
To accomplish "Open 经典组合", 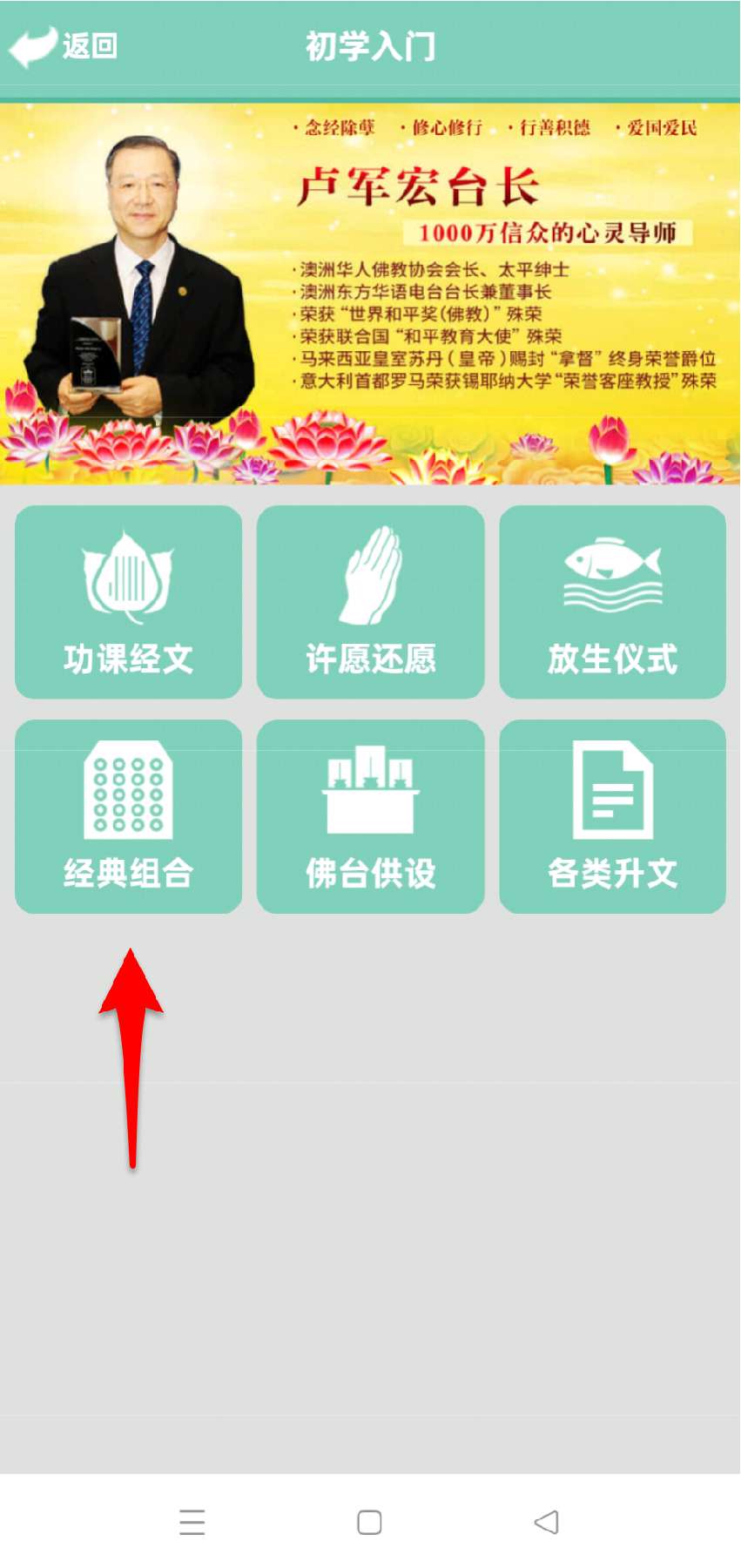I will 128,816.
